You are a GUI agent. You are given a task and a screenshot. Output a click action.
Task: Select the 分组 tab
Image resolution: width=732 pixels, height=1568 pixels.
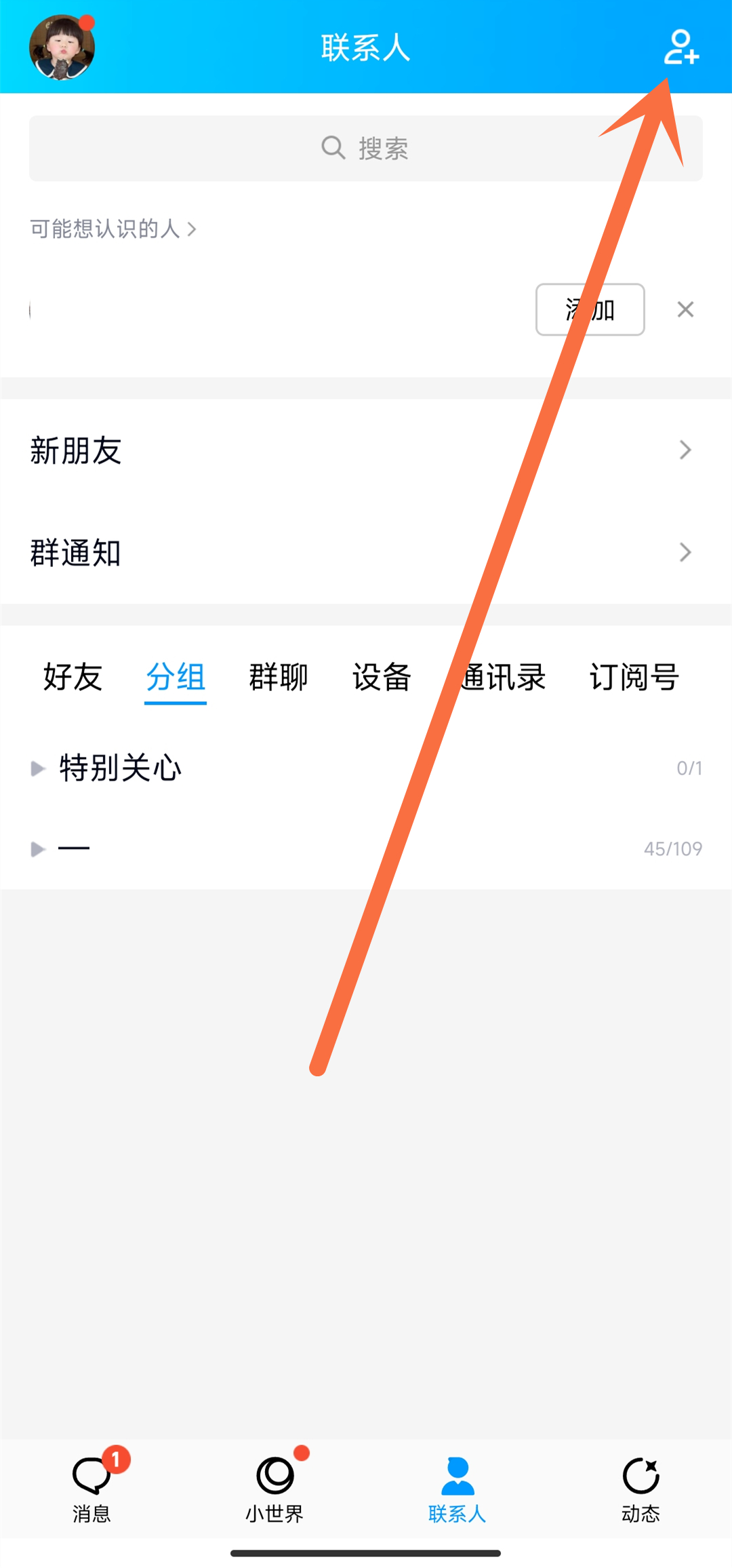[x=176, y=677]
